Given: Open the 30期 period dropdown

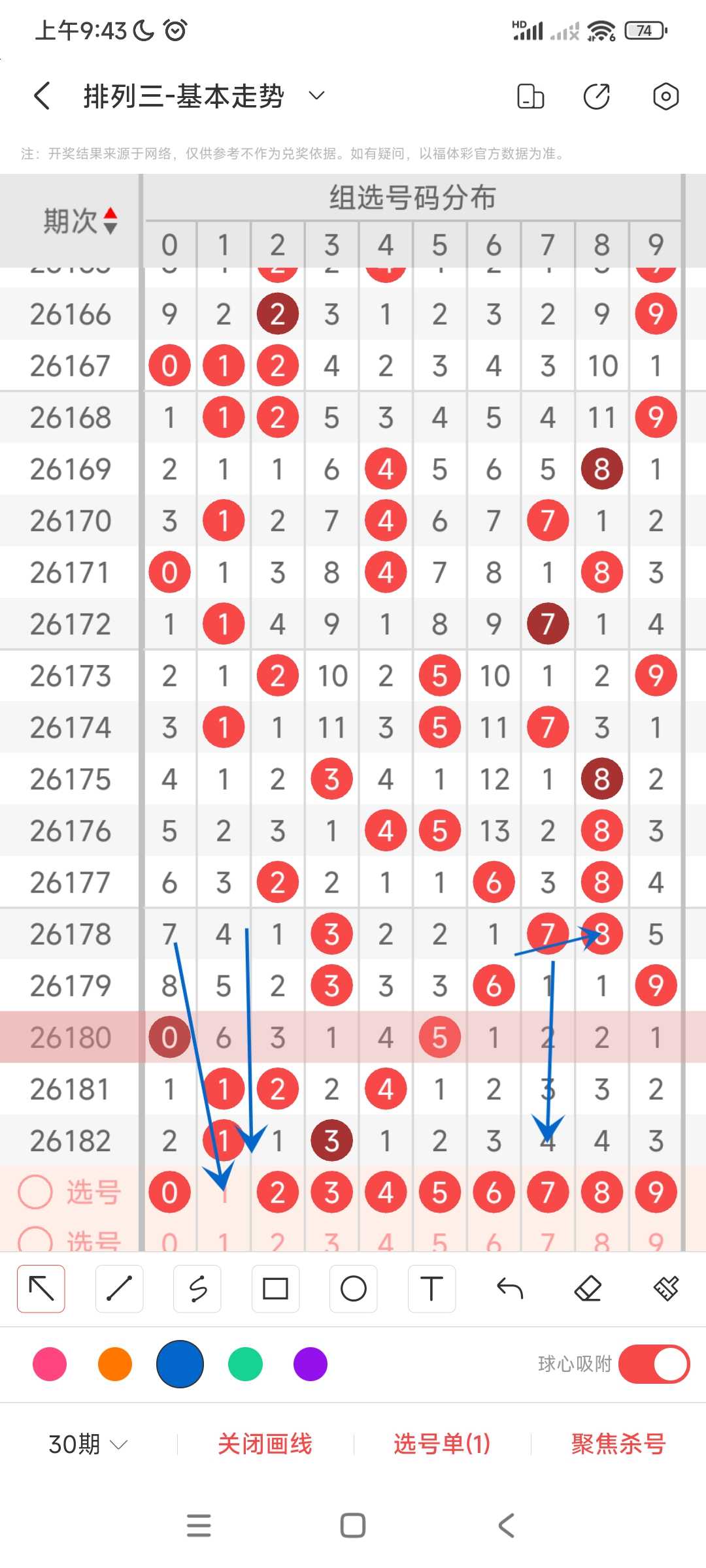Looking at the screenshot, I should pyautogui.click(x=88, y=1444).
